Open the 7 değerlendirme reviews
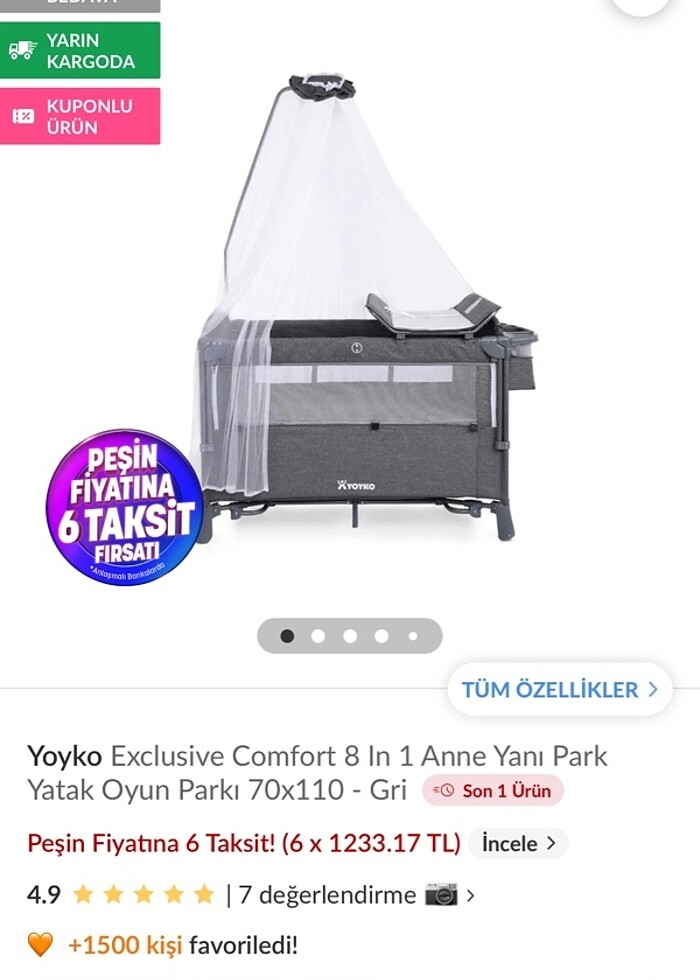The height and width of the screenshot is (980, 700). click(327, 895)
